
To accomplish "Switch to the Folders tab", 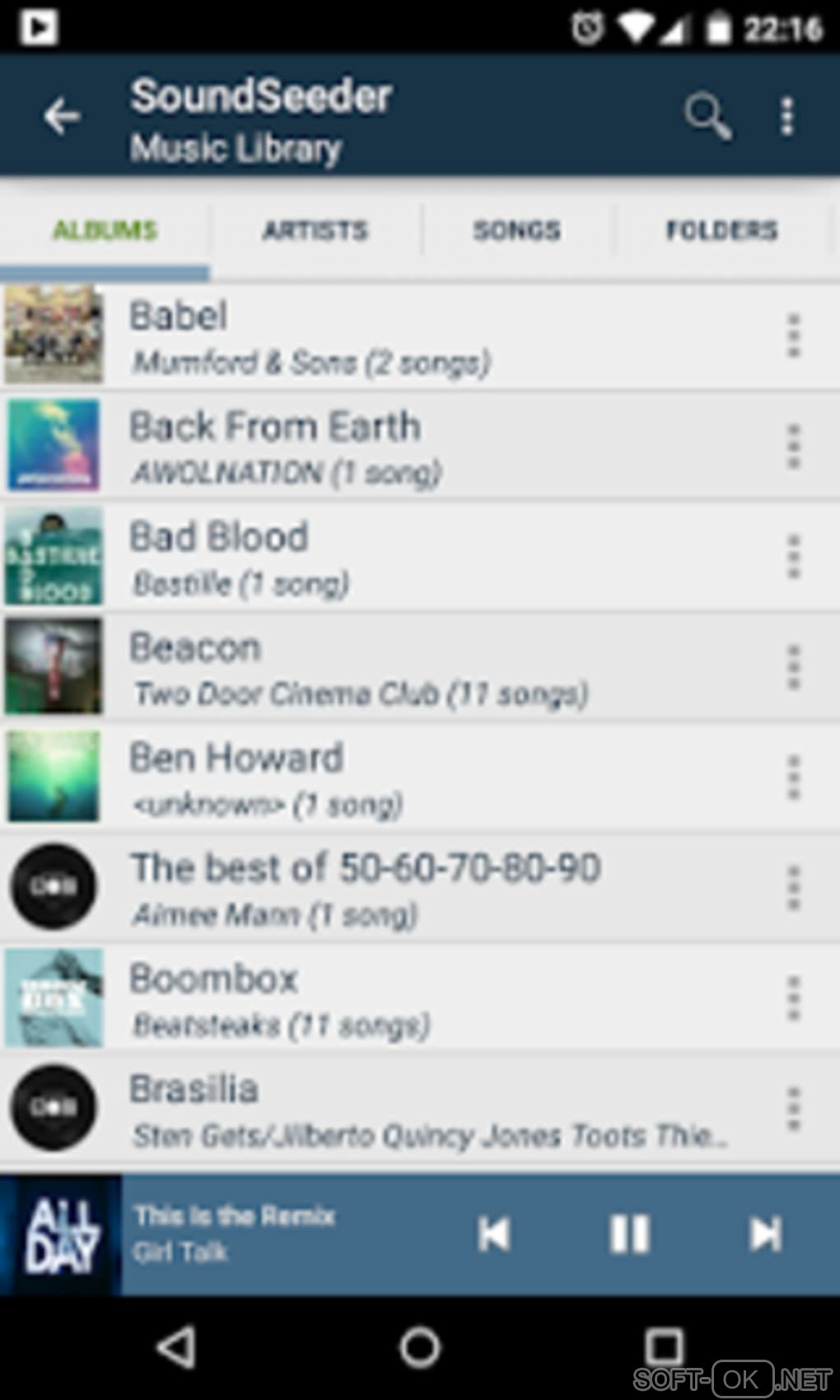I will 721,230.
